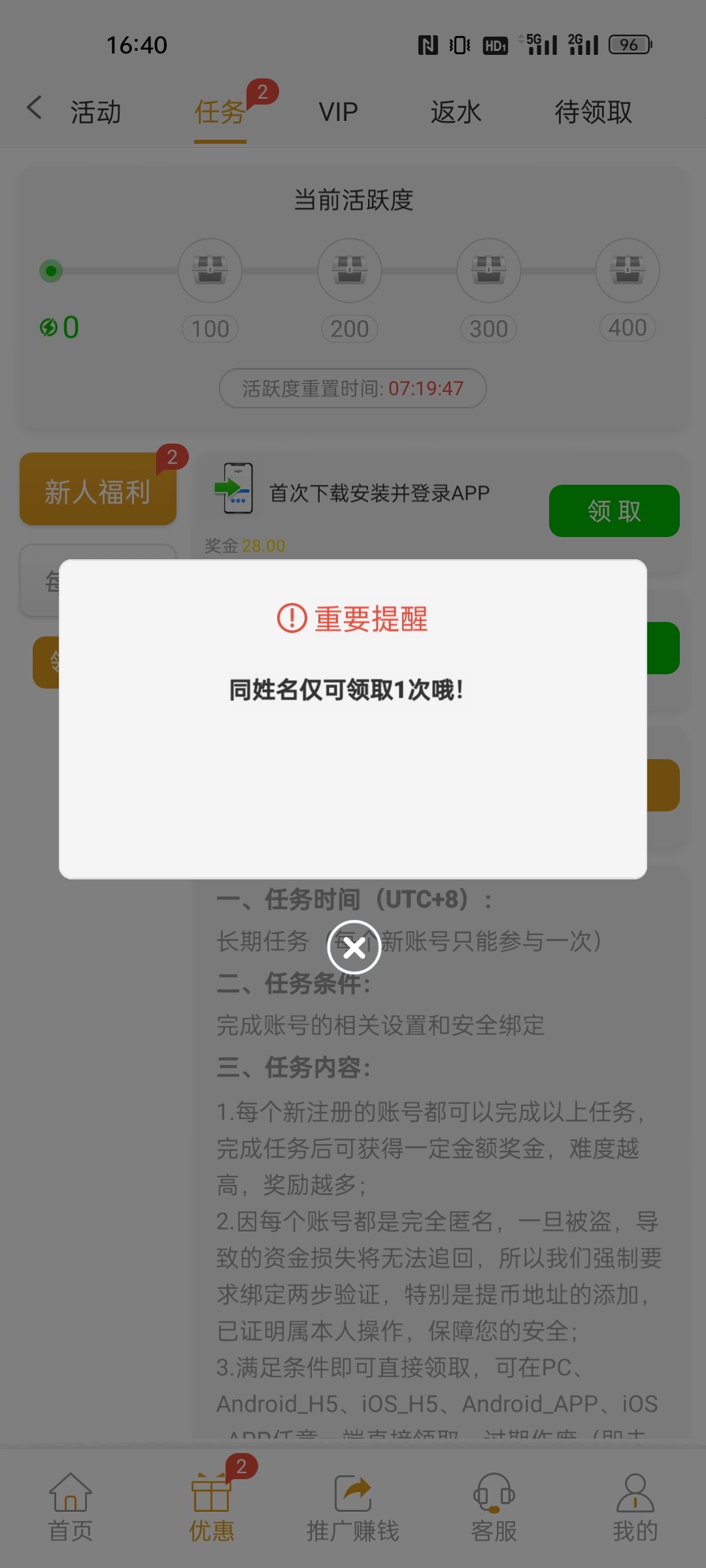Select the 新人福利 category
This screenshot has height=1568, width=706.
tap(98, 490)
